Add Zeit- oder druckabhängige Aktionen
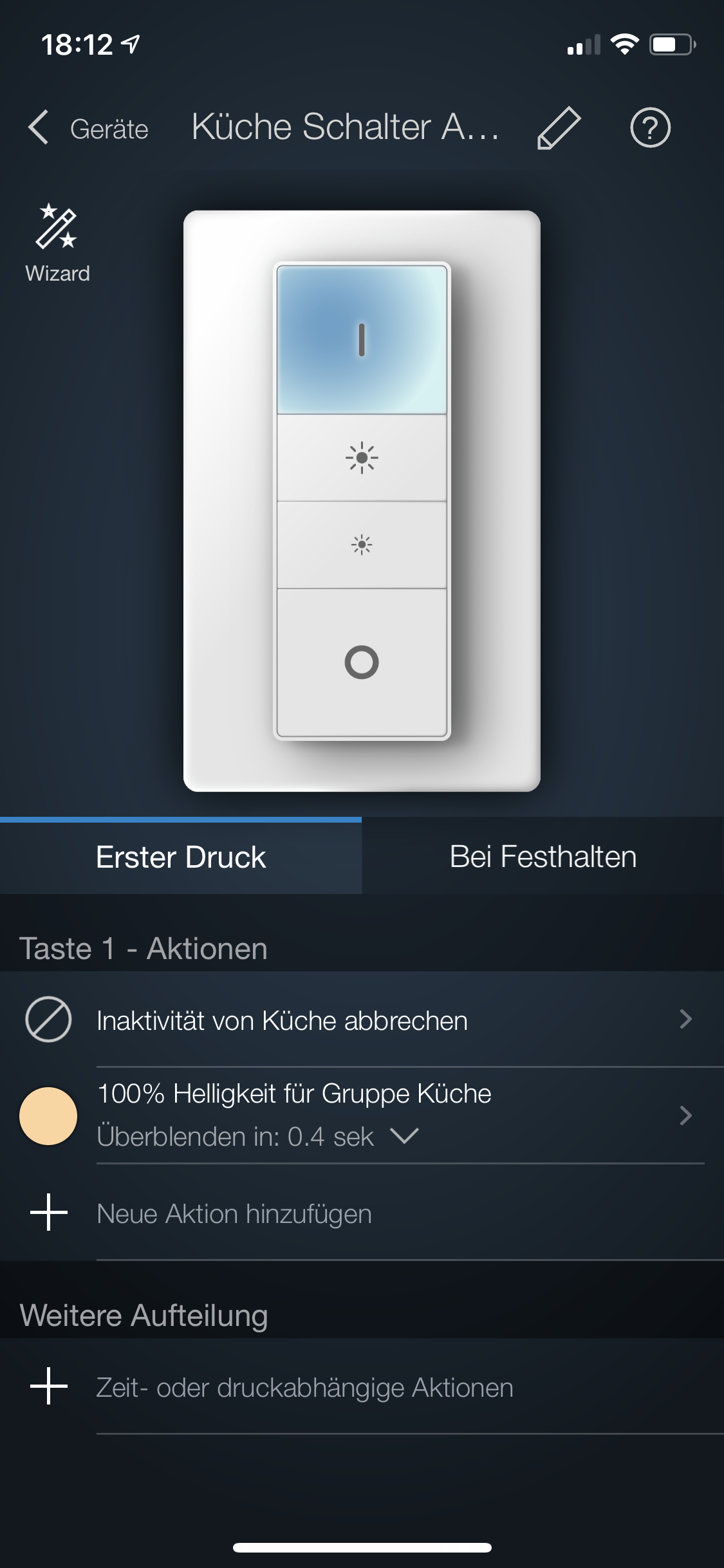724x1568 pixels. pos(304,1387)
